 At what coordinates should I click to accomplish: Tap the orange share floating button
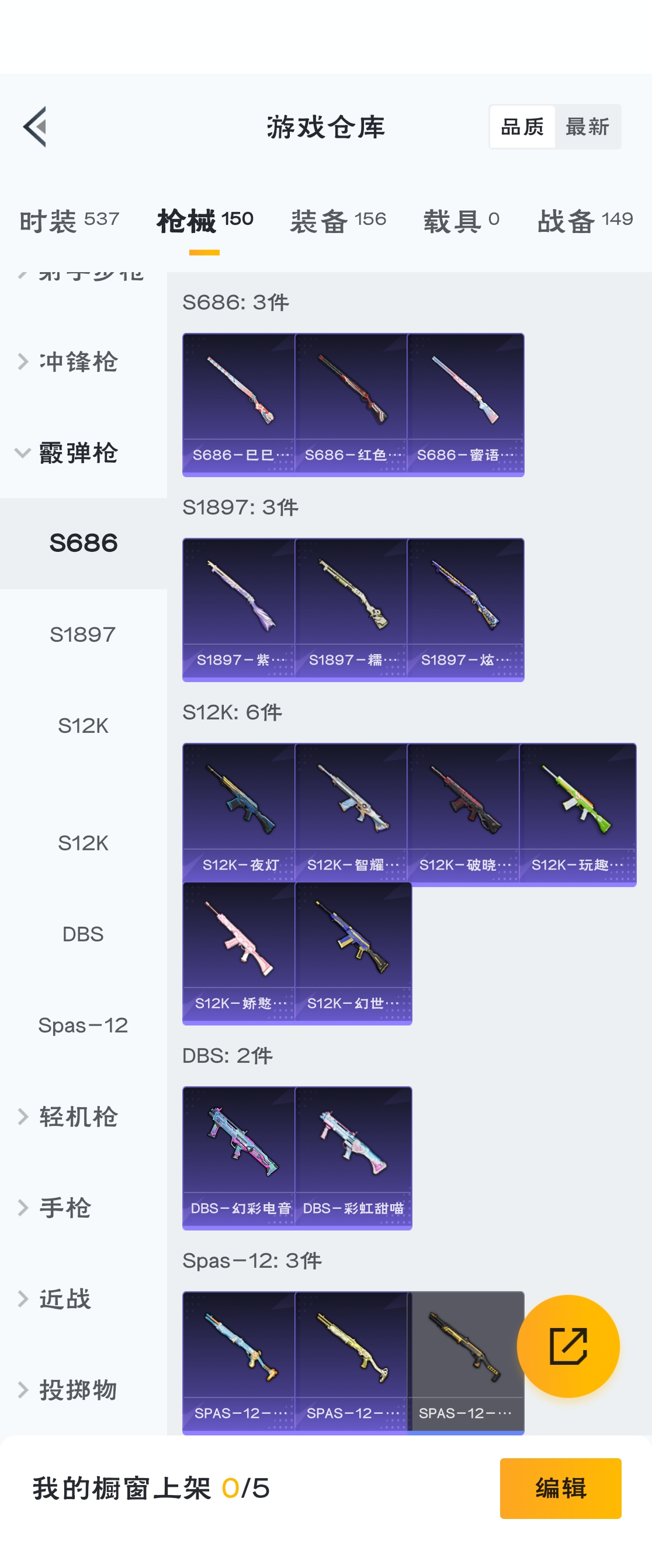567,1346
